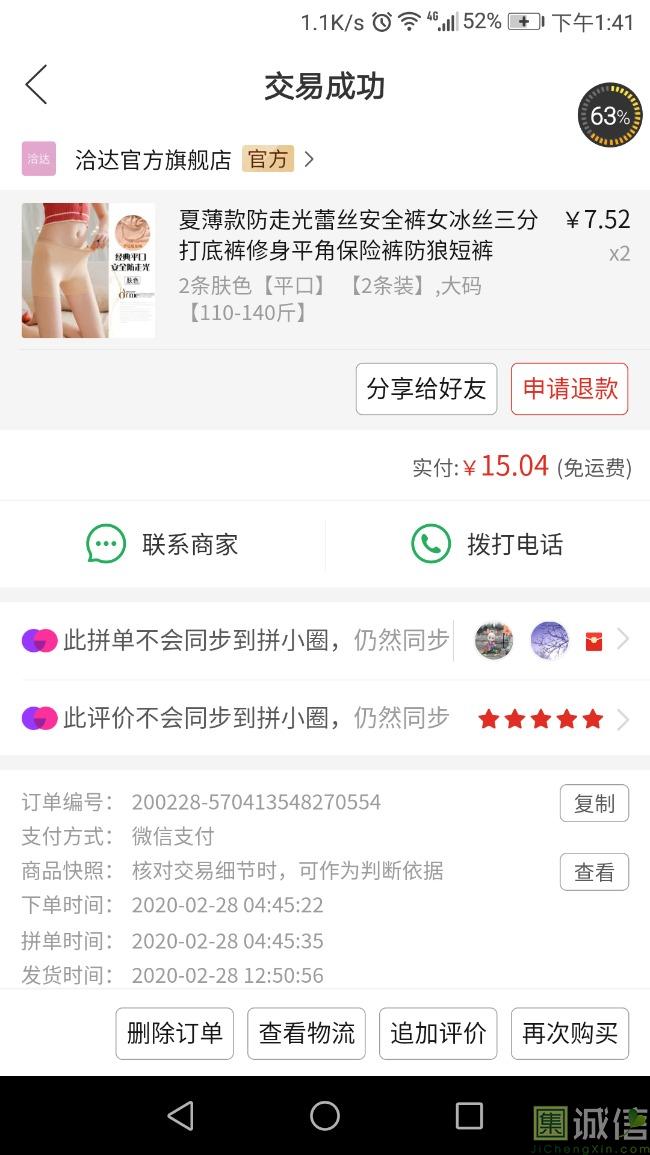View the product snapshot via 查看
The height and width of the screenshot is (1155, 650).
[x=594, y=872]
